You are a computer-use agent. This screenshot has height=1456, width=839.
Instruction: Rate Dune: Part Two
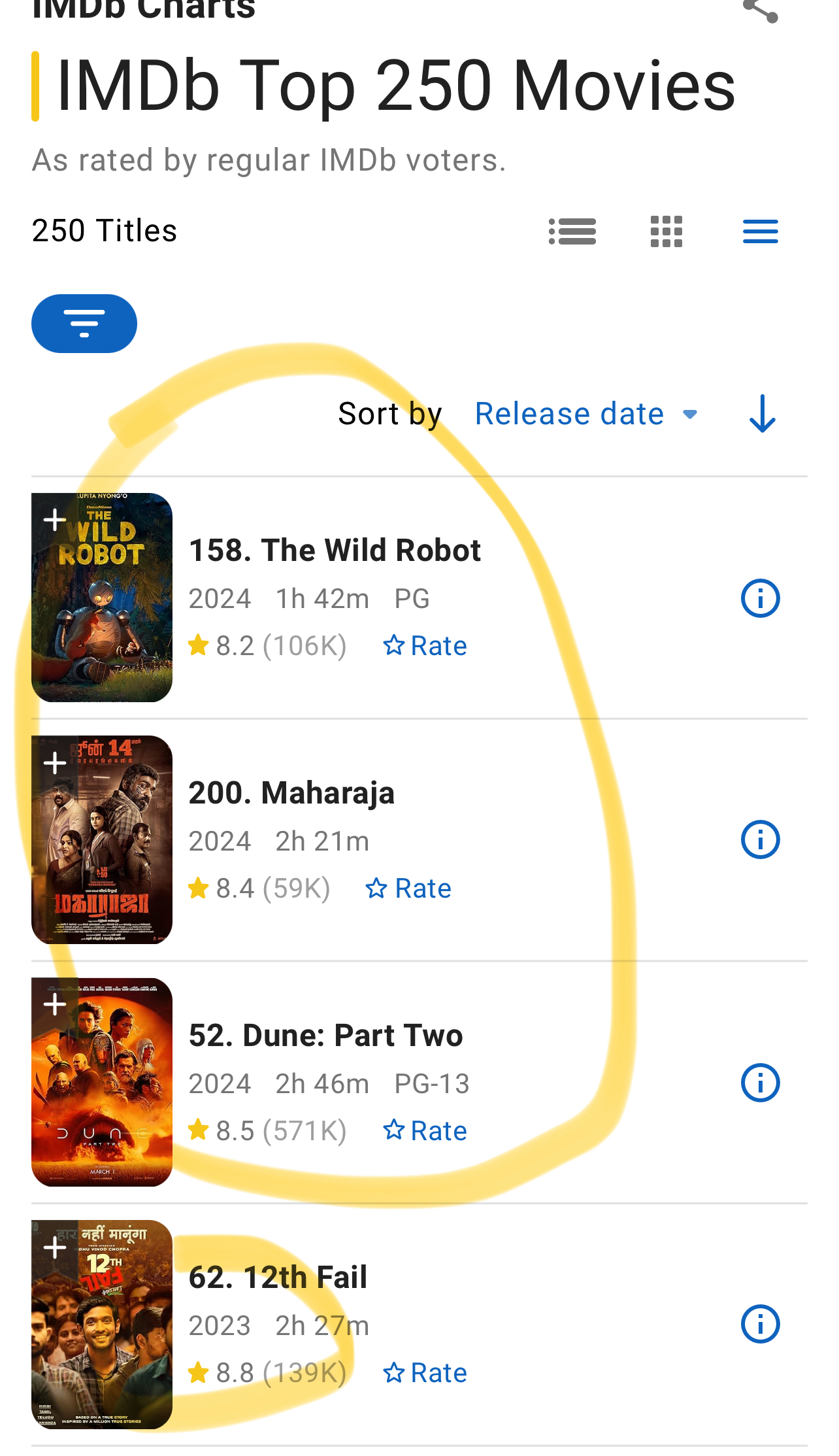(425, 1131)
